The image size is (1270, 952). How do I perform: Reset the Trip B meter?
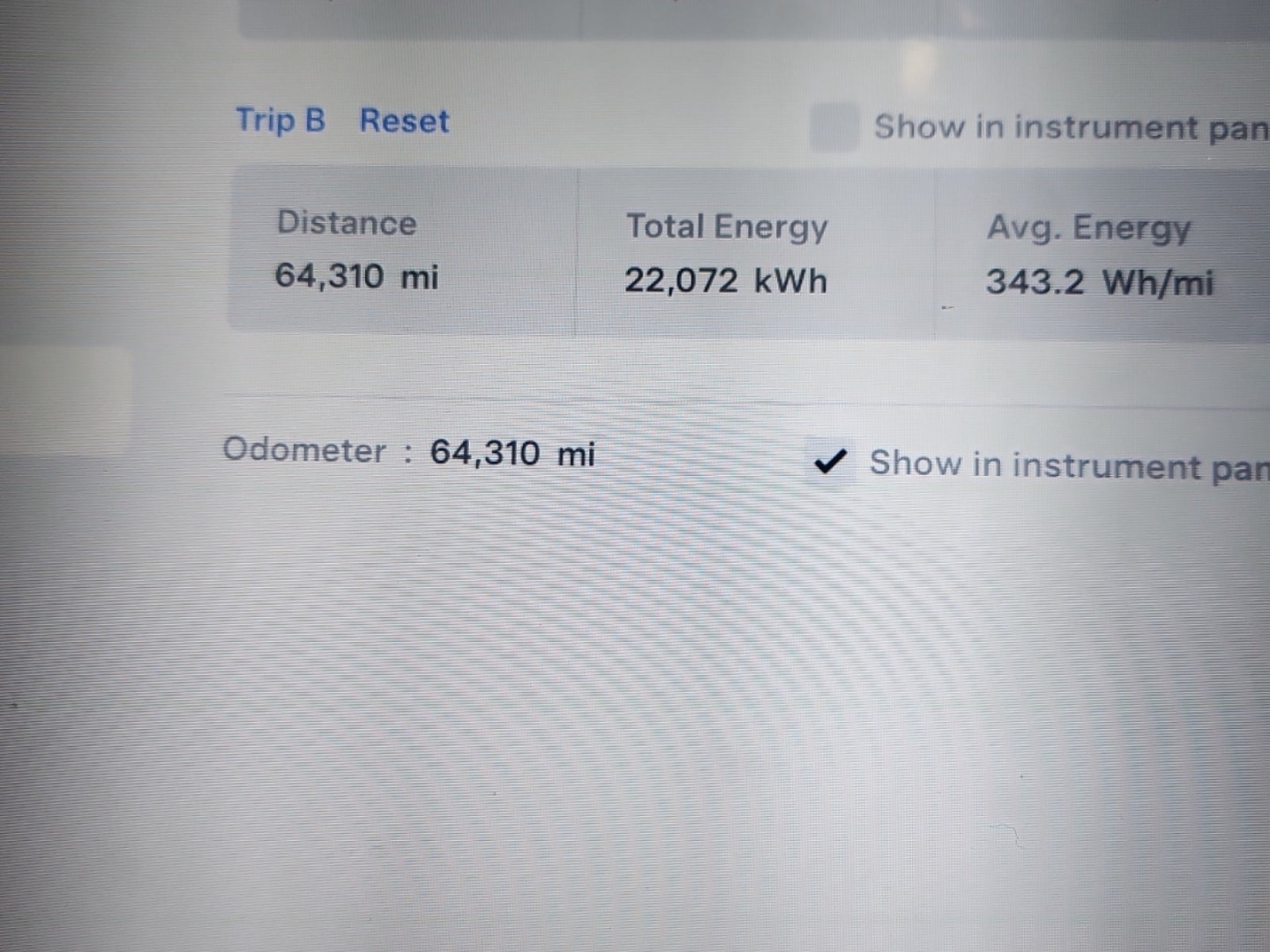404,121
